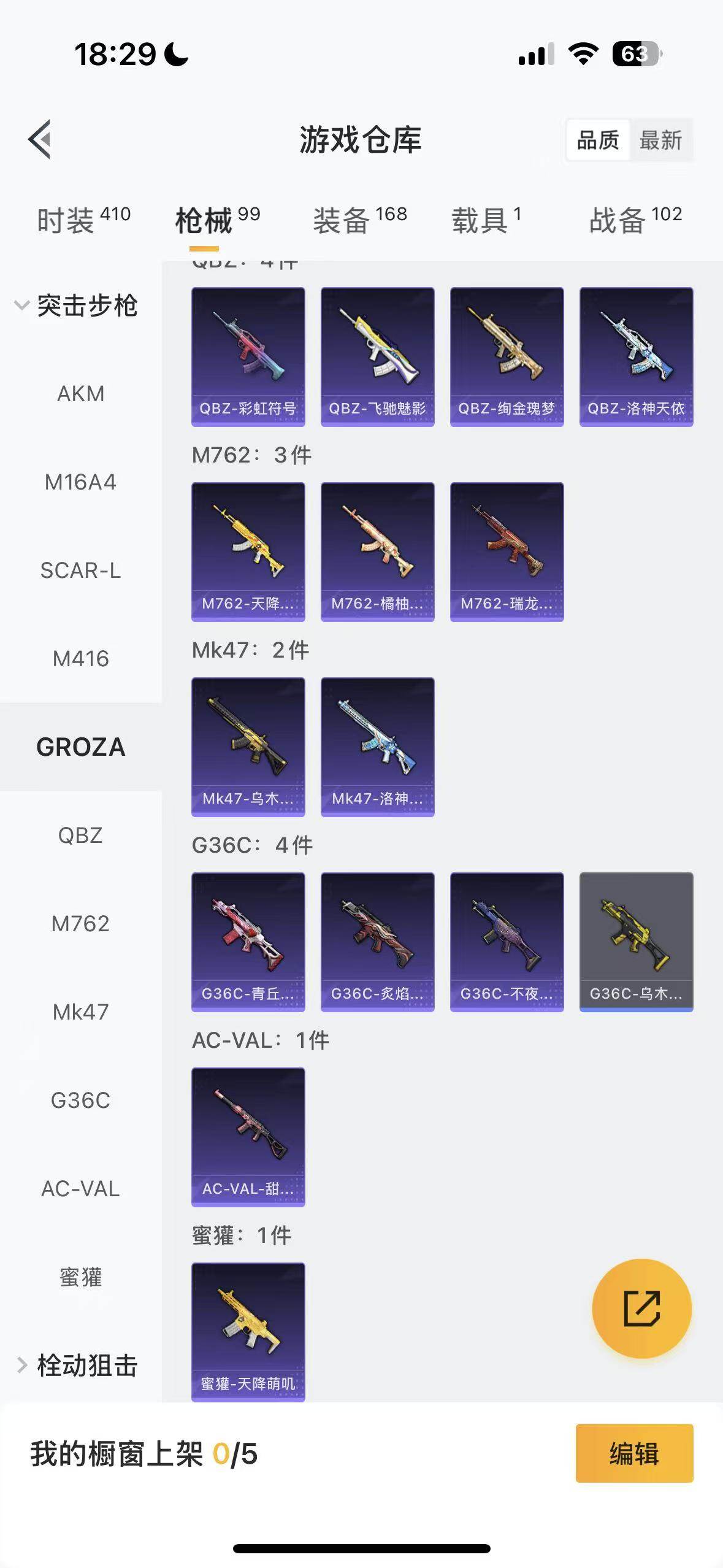The height and width of the screenshot is (1568, 723).
Task: Collapse the 突击步枪 category
Action: pos(75,306)
